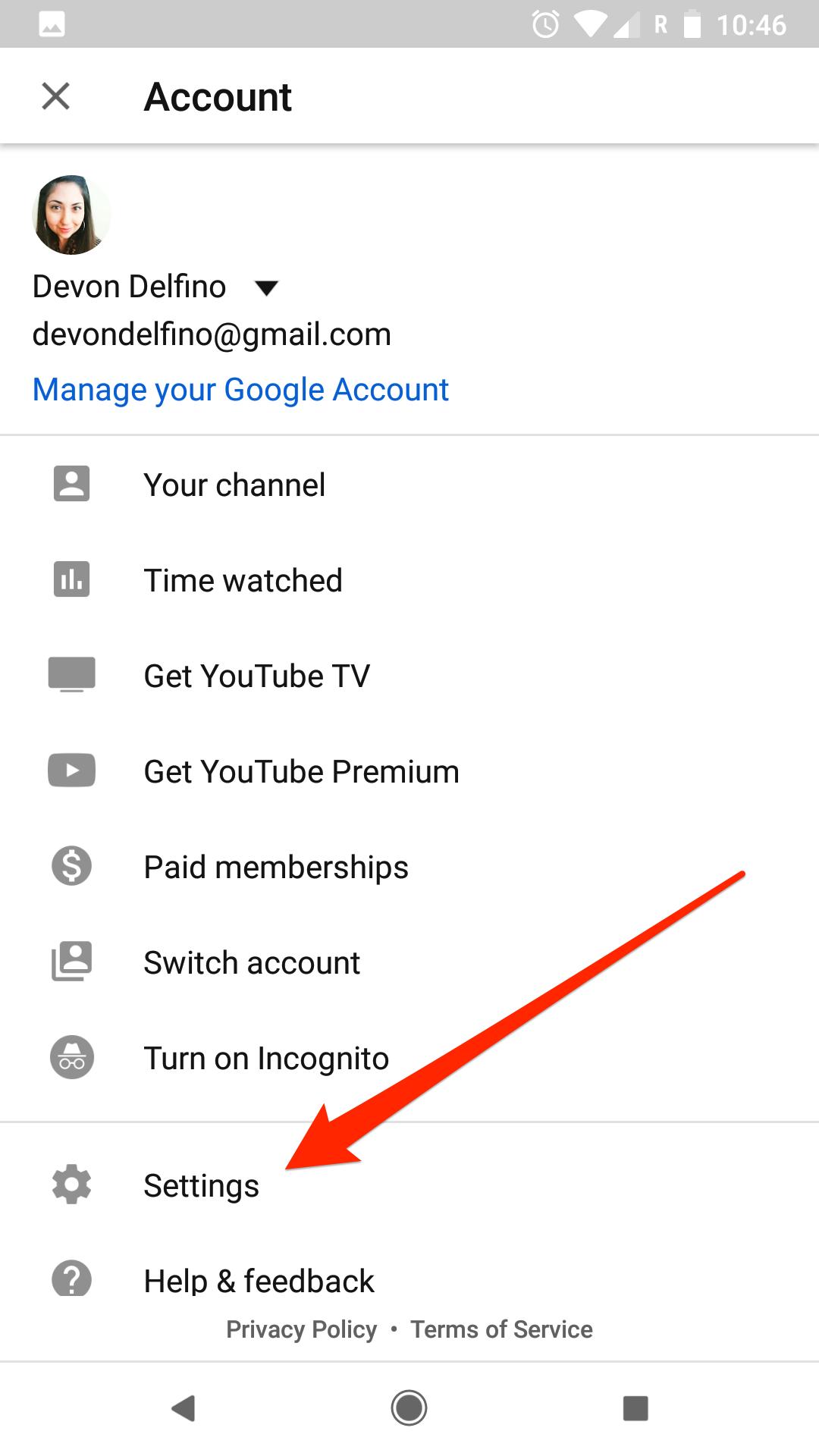Image resolution: width=819 pixels, height=1456 pixels.
Task: Expand the Devon Delfino account dropdown
Action: (x=266, y=288)
